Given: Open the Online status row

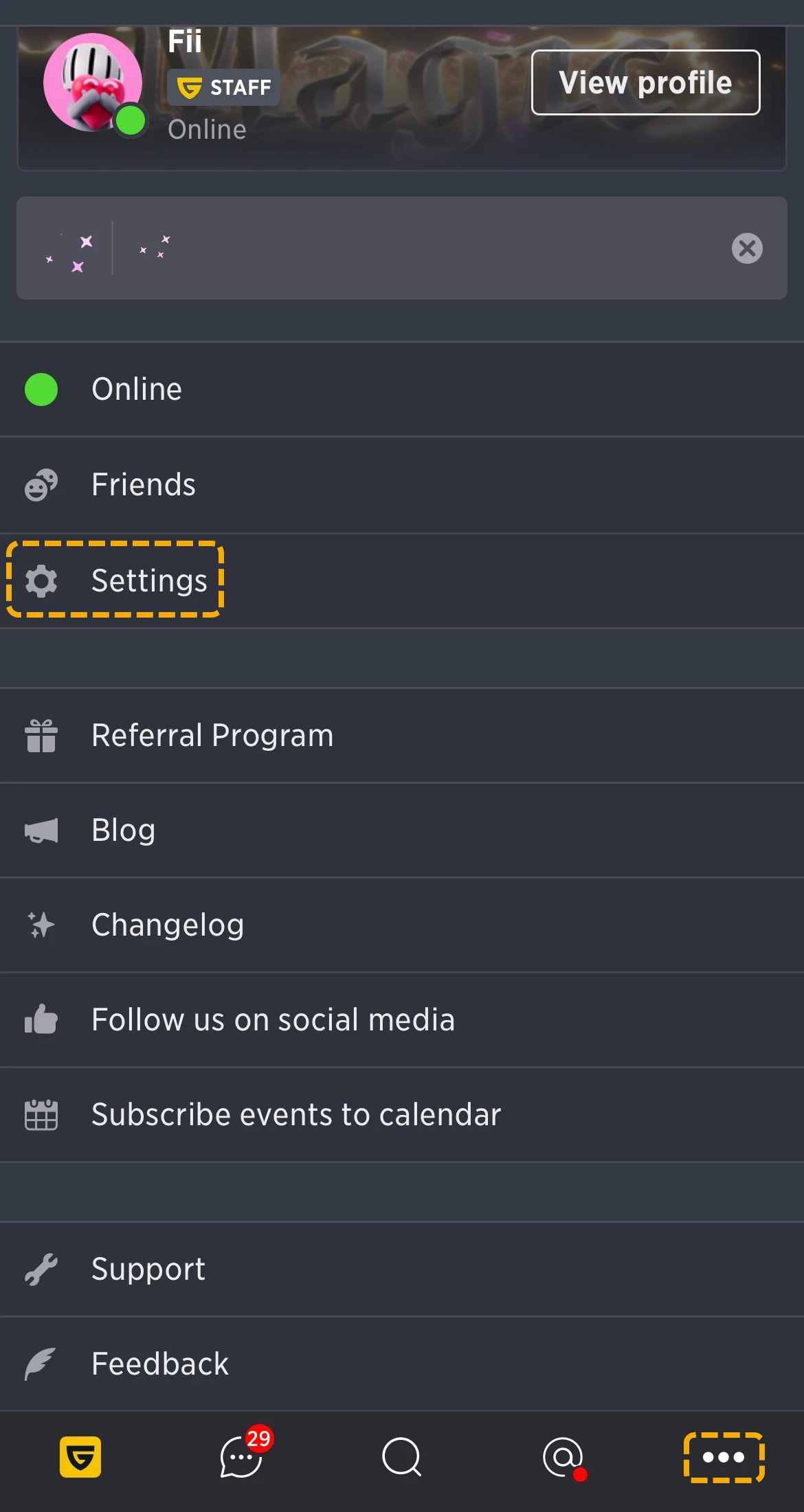Looking at the screenshot, I should (x=402, y=390).
